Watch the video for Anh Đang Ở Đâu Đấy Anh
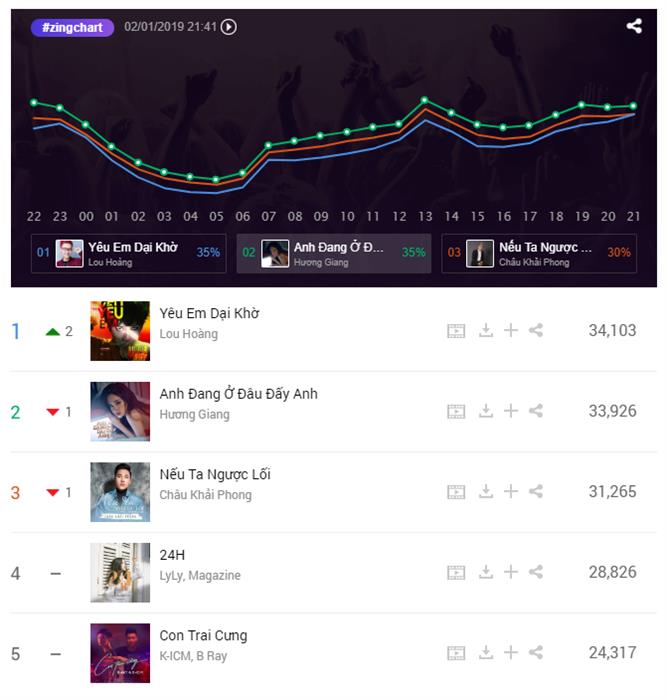 tap(456, 410)
